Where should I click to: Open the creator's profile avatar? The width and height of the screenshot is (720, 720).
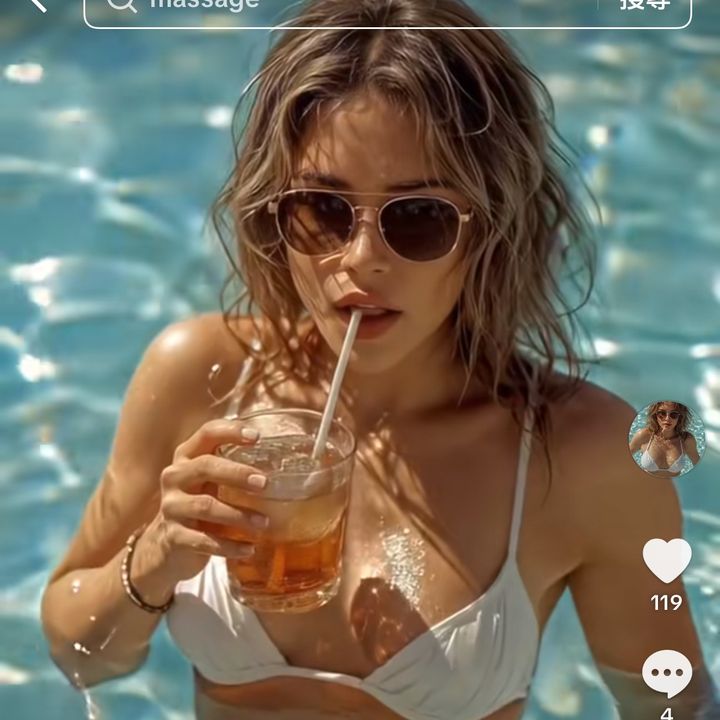tap(667, 439)
